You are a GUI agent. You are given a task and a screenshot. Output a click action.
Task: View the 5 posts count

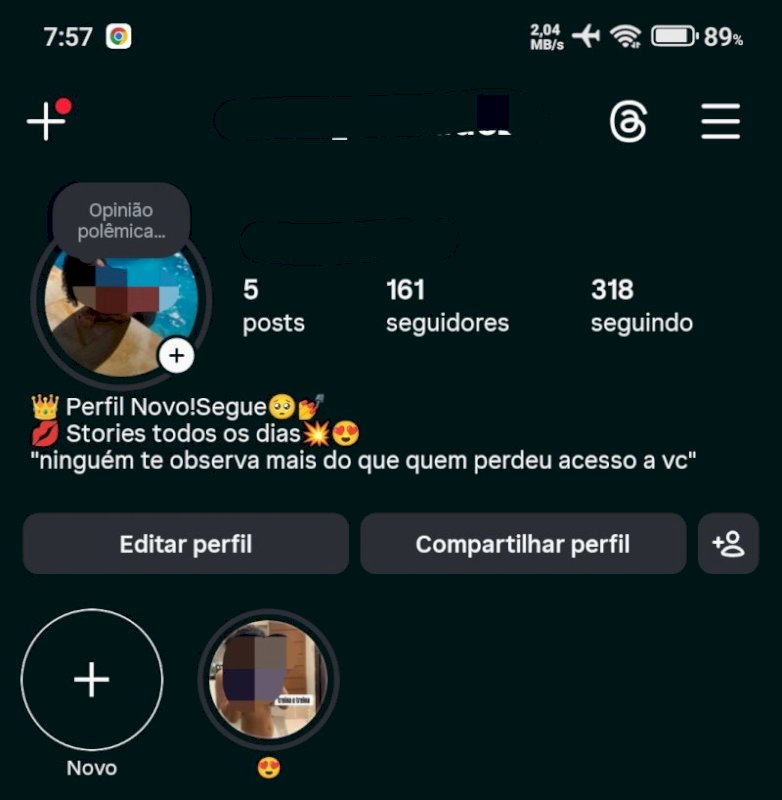(272, 305)
